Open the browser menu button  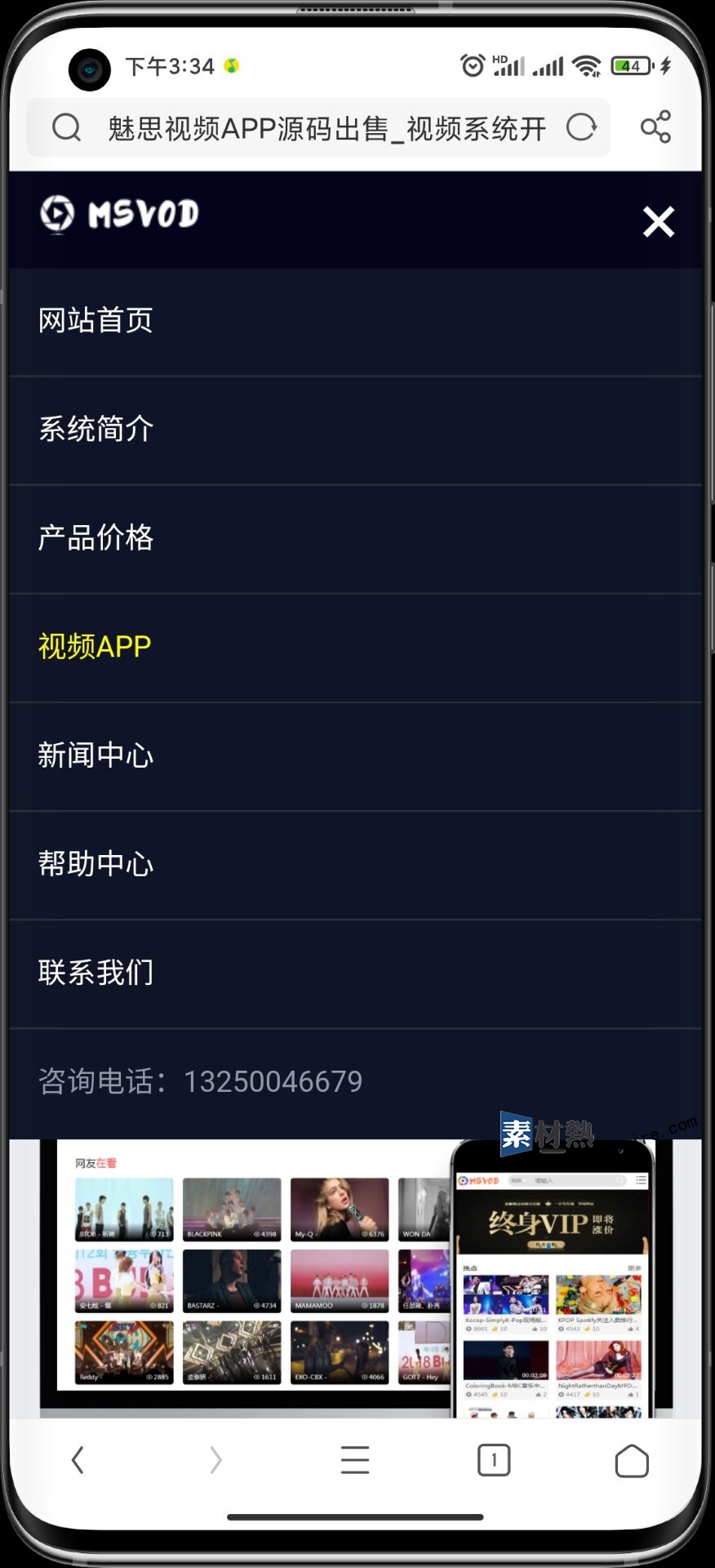tap(355, 1459)
